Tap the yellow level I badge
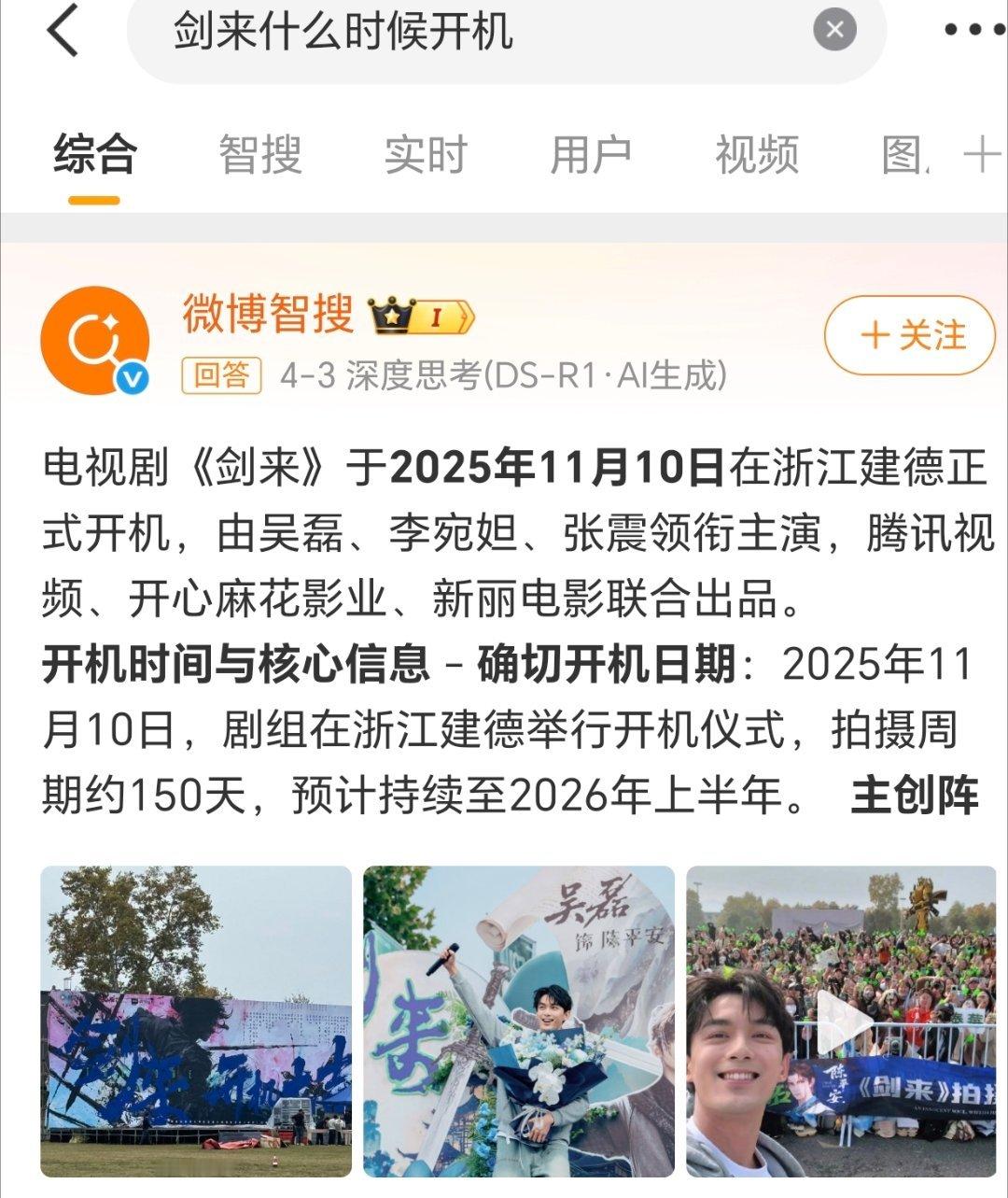The width and height of the screenshot is (1008, 1198). (x=439, y=317)
